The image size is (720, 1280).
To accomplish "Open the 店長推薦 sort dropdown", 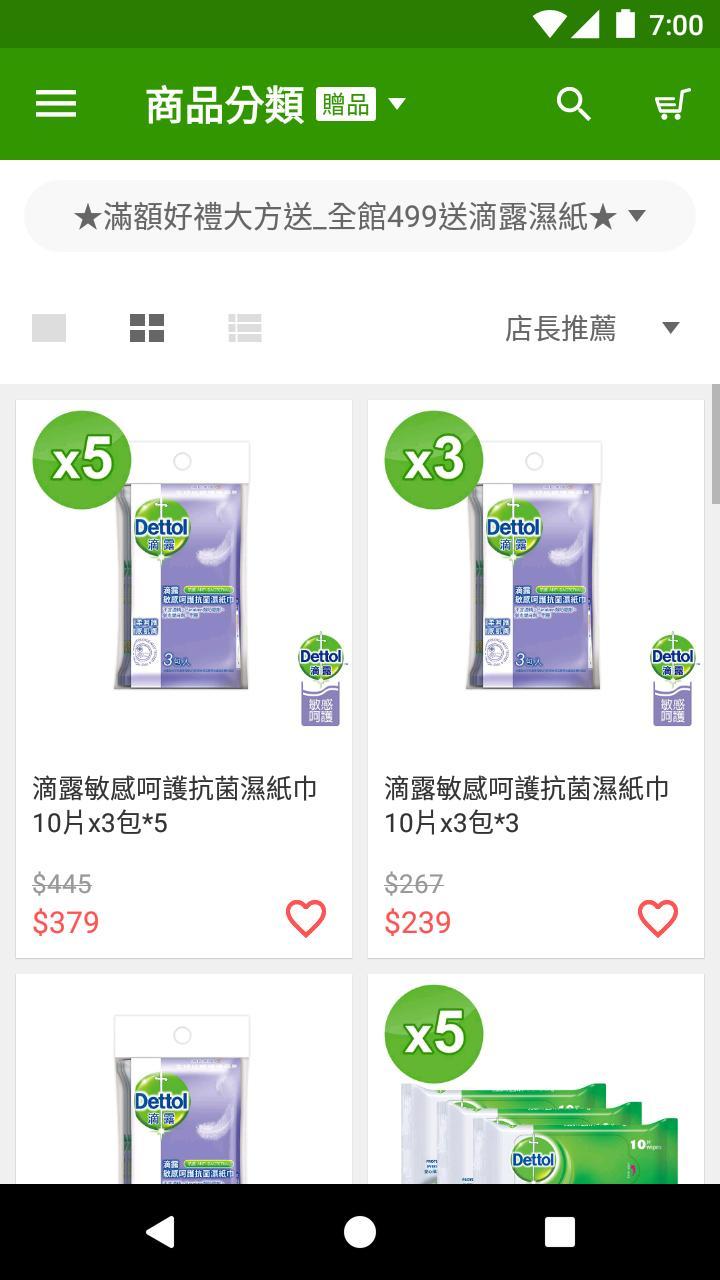I will [592, 328].
